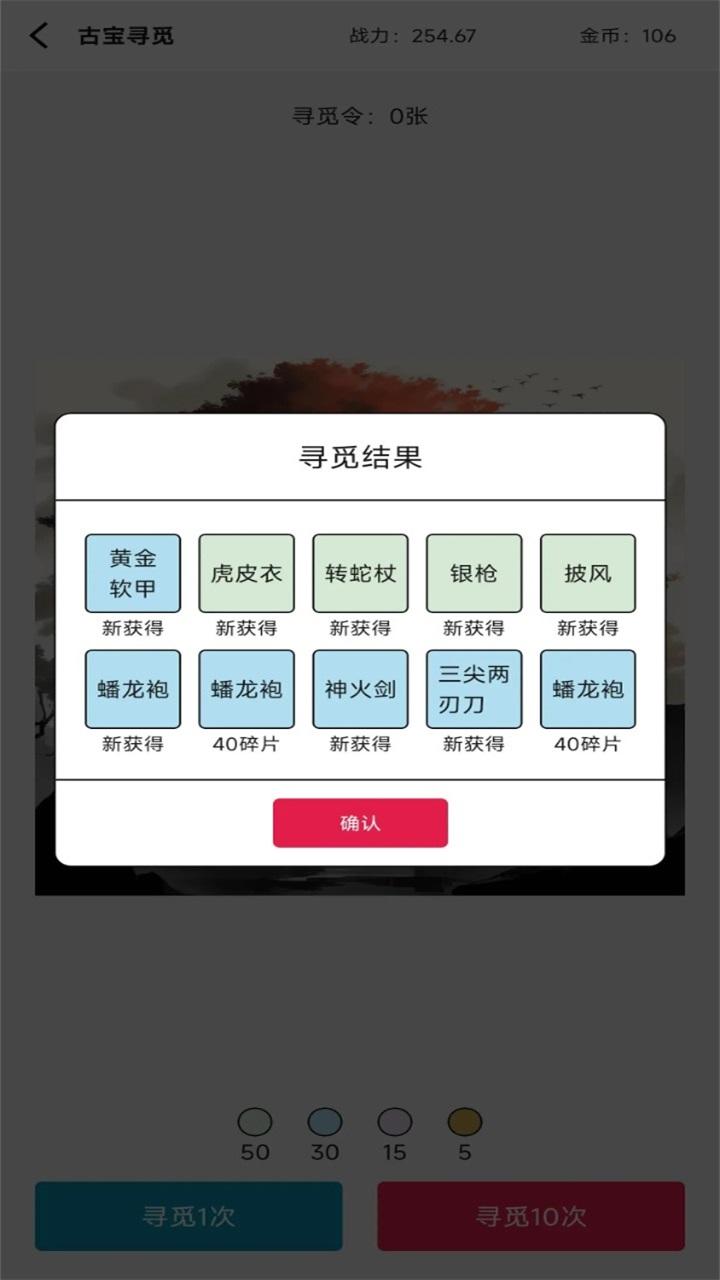Start a 寻觅10次 draw
This screenshot has height=1280, width=720.
531,1216
